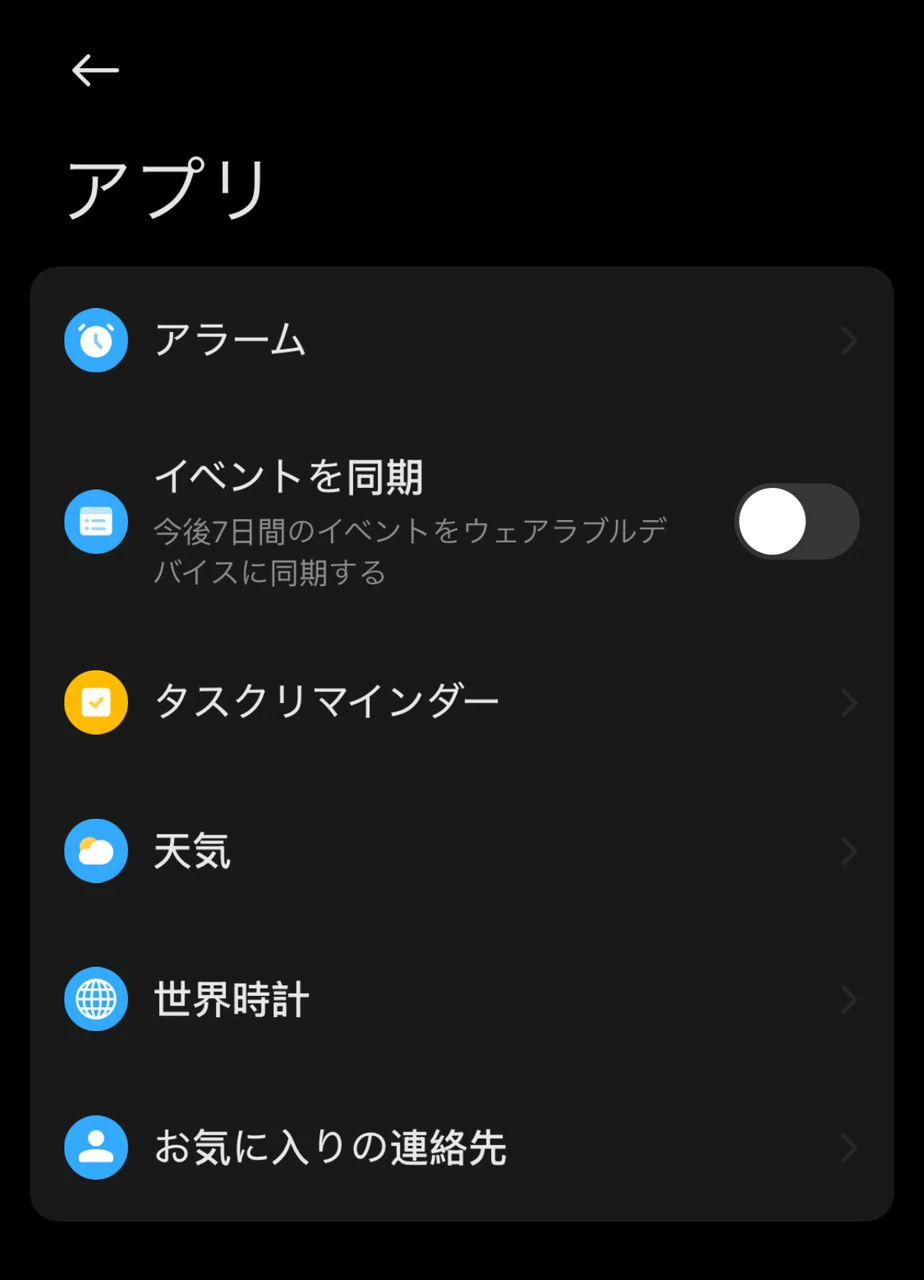The width and height of the screenshot is (924, 1280).
Task: Open the アラーム settings row
Action: pos(460,341)
